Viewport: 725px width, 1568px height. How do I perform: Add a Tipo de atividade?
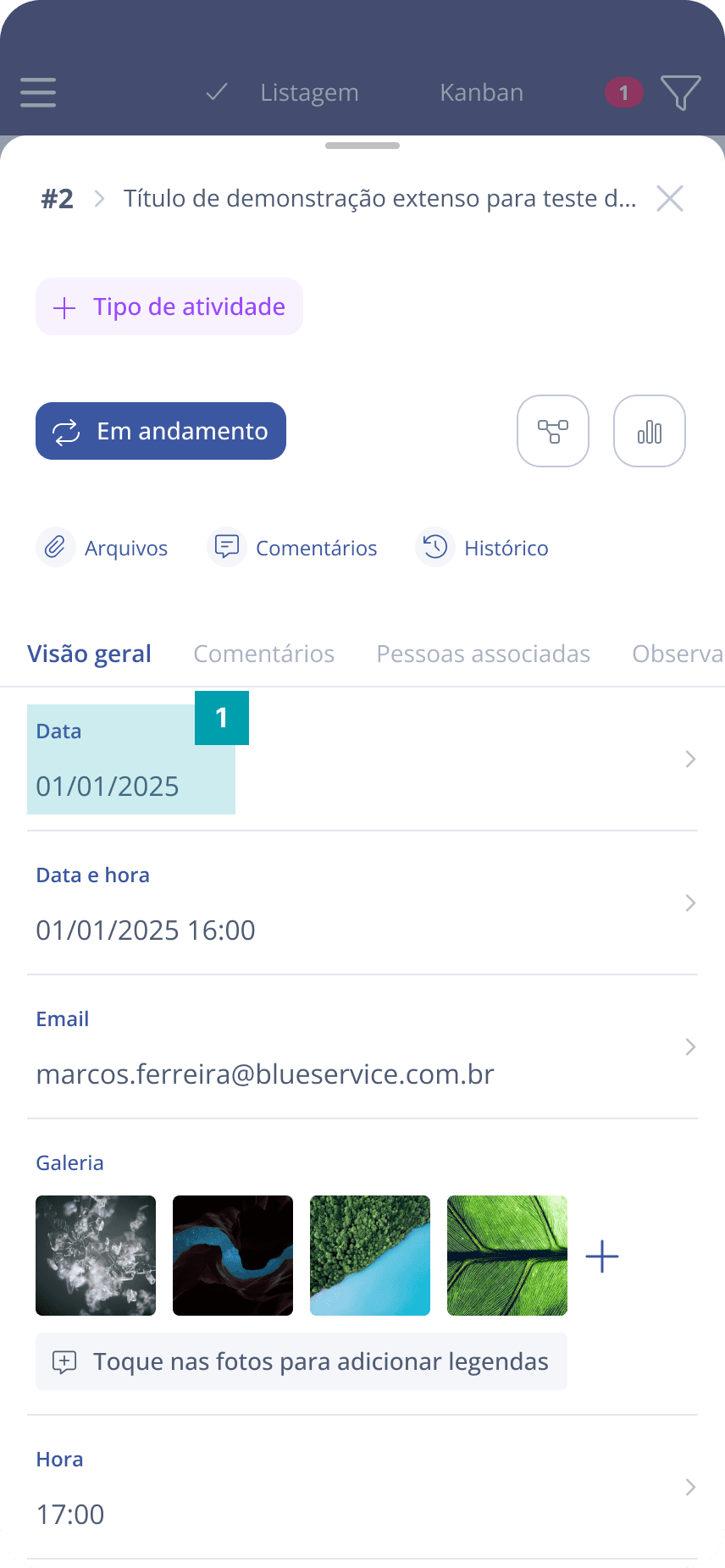[x=169, y=306]
